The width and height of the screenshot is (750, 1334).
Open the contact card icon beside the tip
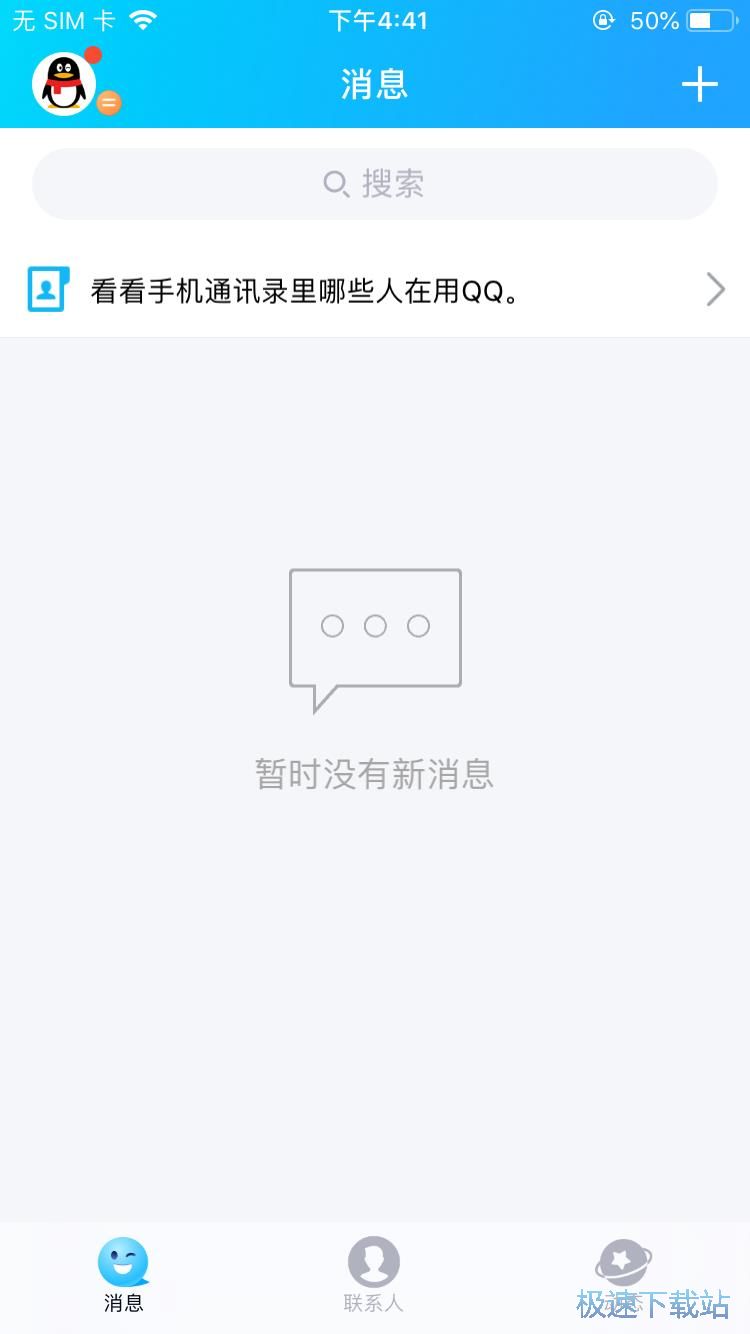point(46,289)
